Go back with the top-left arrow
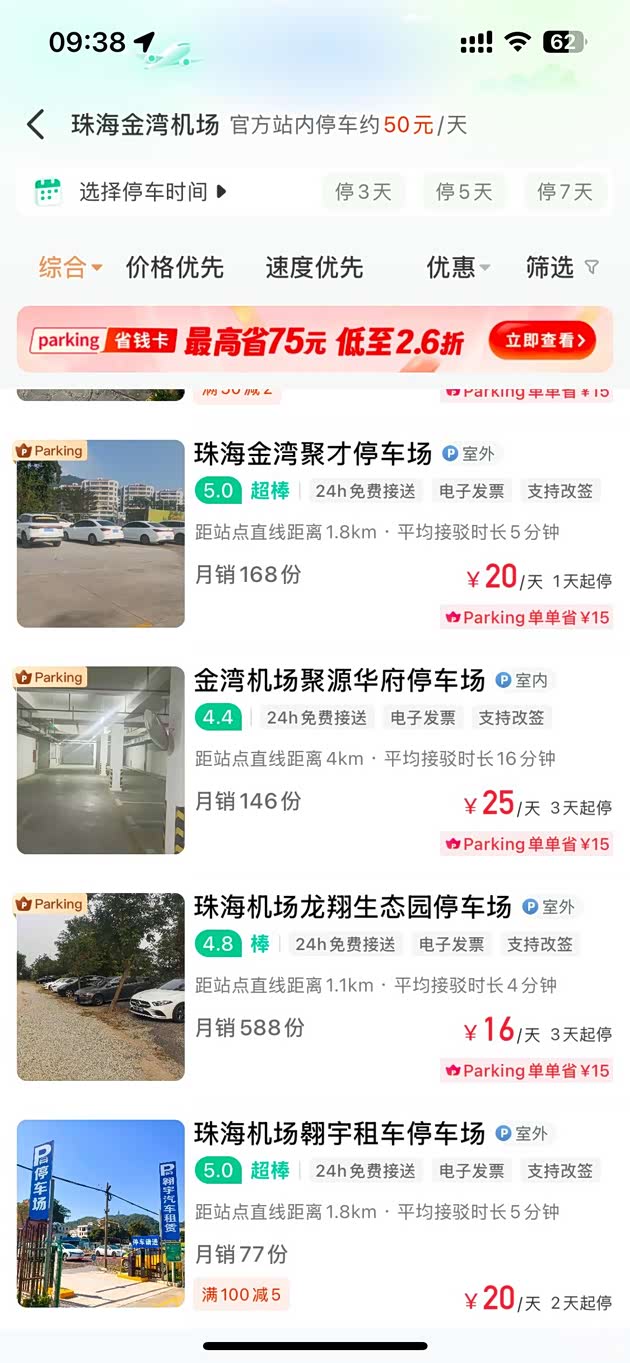The width and height of the screenshot is (630, 1363). click(x=36, y=125)
